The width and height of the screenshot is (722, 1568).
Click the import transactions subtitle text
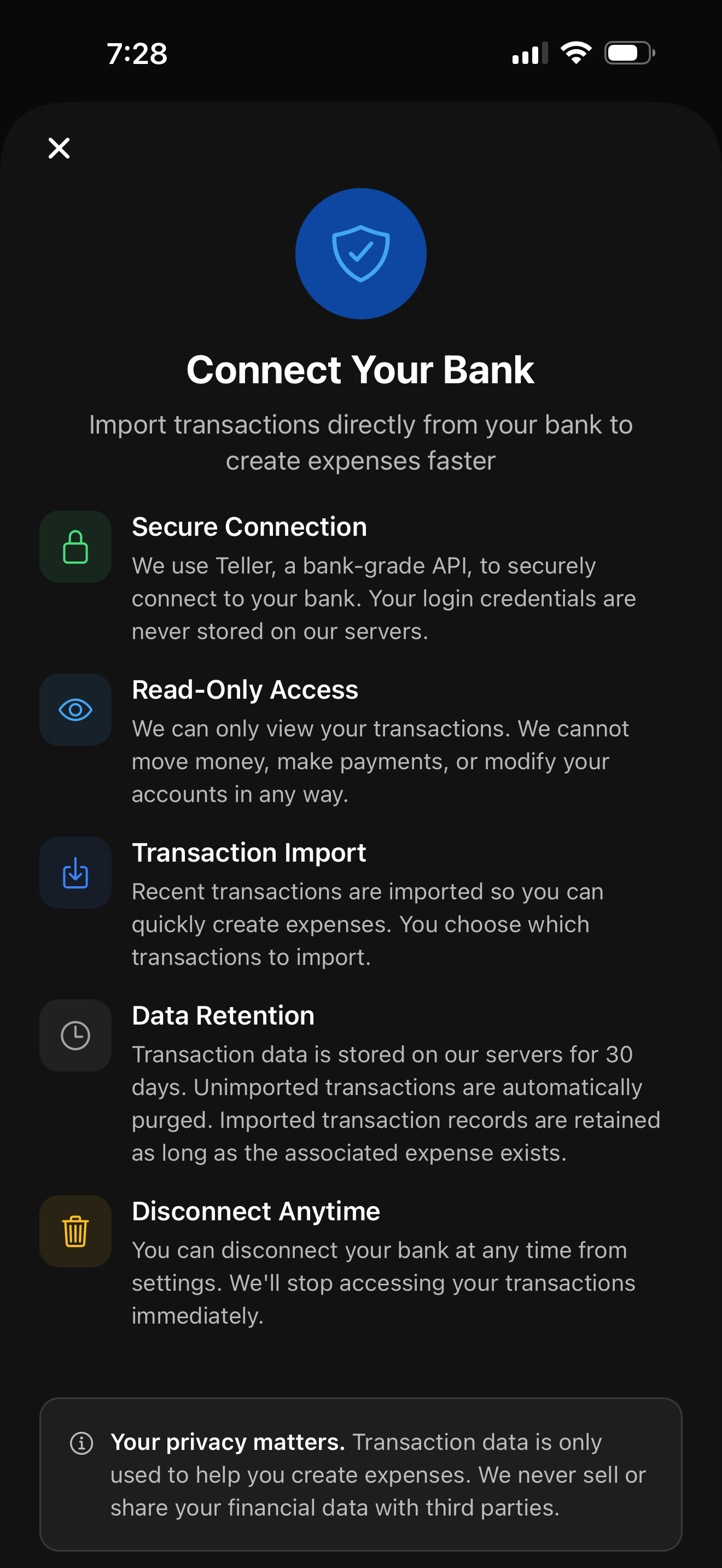[x=360, y=442]
